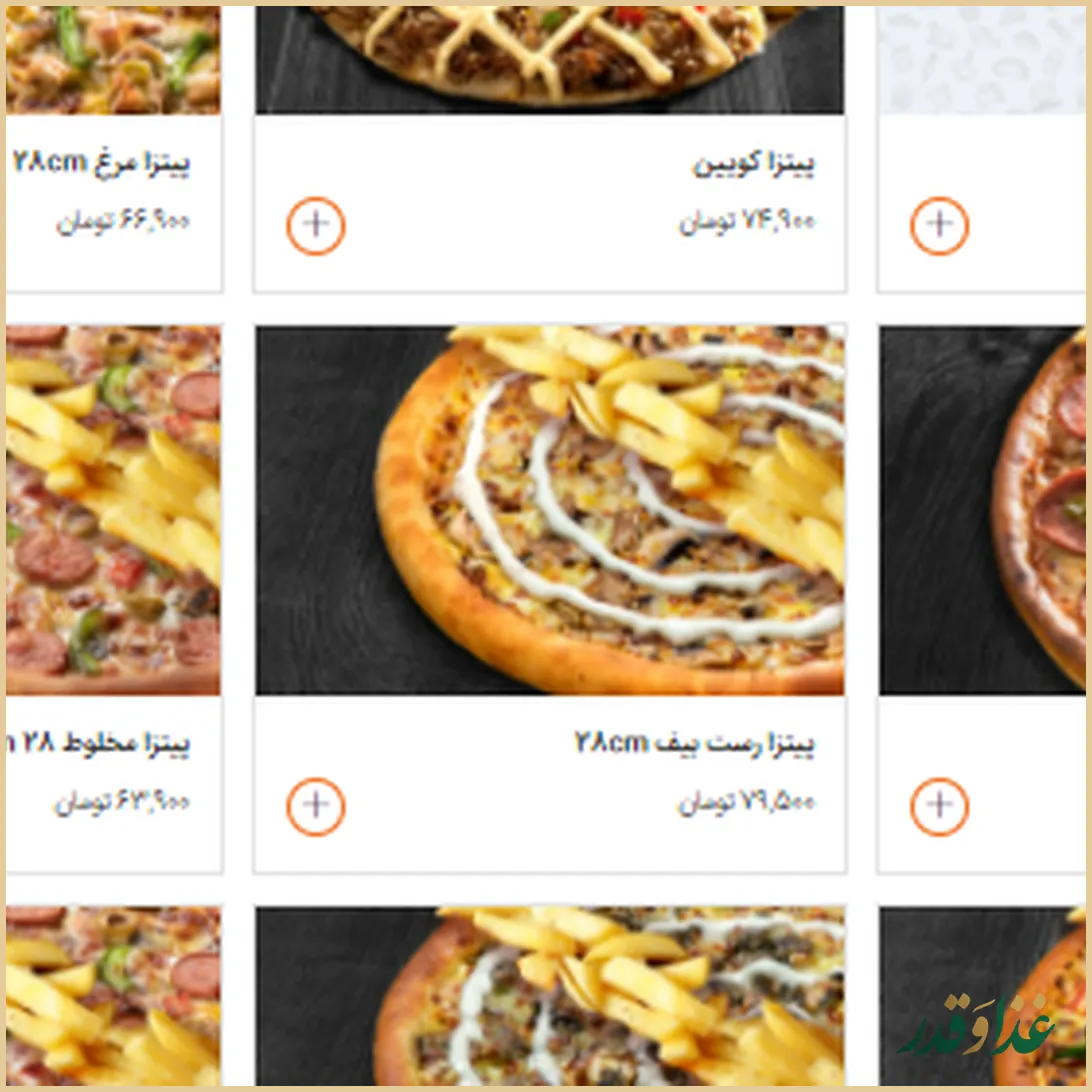Add پیتزا رست بیف 28cm using plus icon
This screenshot has width=1092, height=1092.
(x=316, y=806)
